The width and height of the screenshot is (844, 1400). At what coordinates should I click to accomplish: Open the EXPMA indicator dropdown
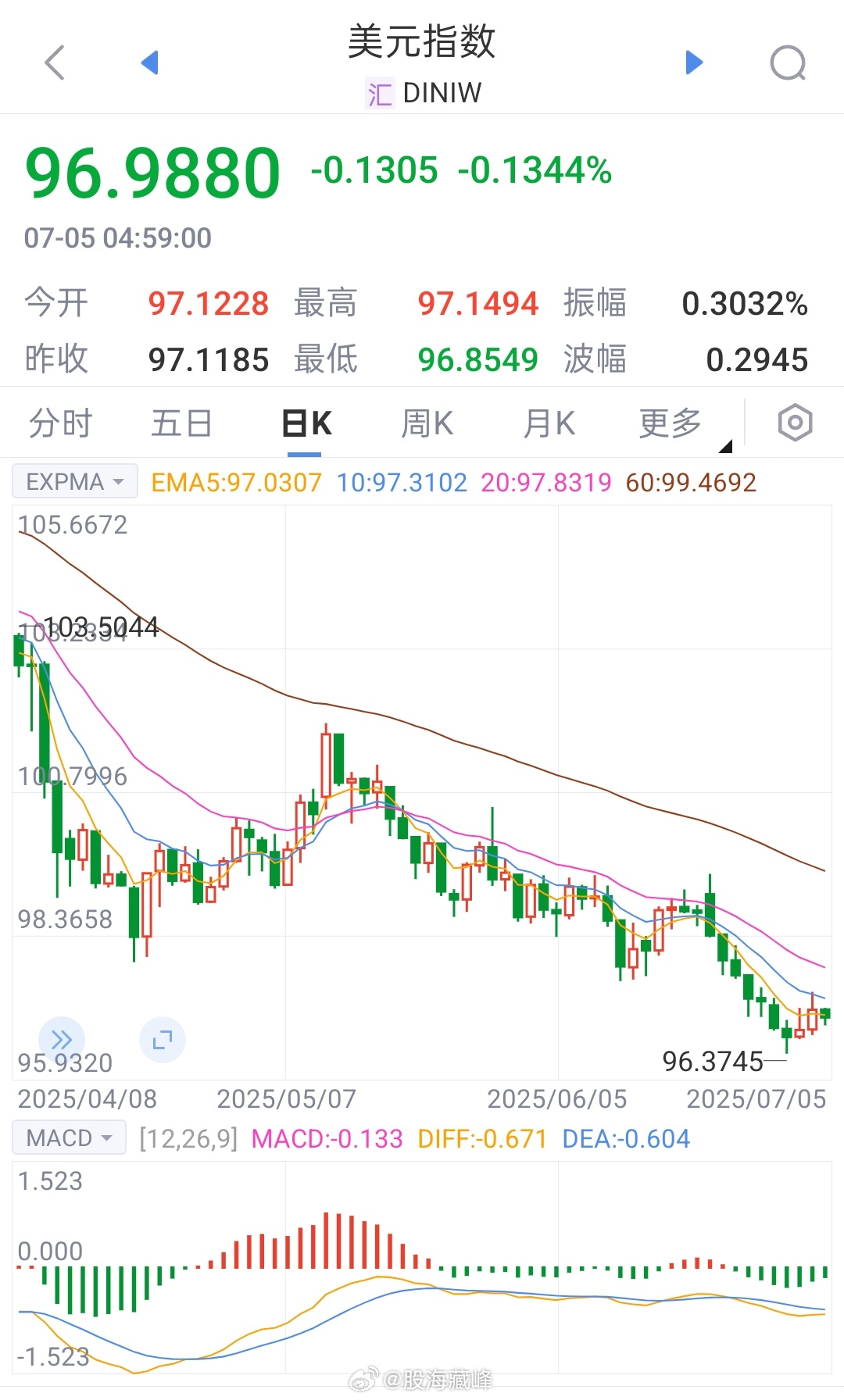73,480
